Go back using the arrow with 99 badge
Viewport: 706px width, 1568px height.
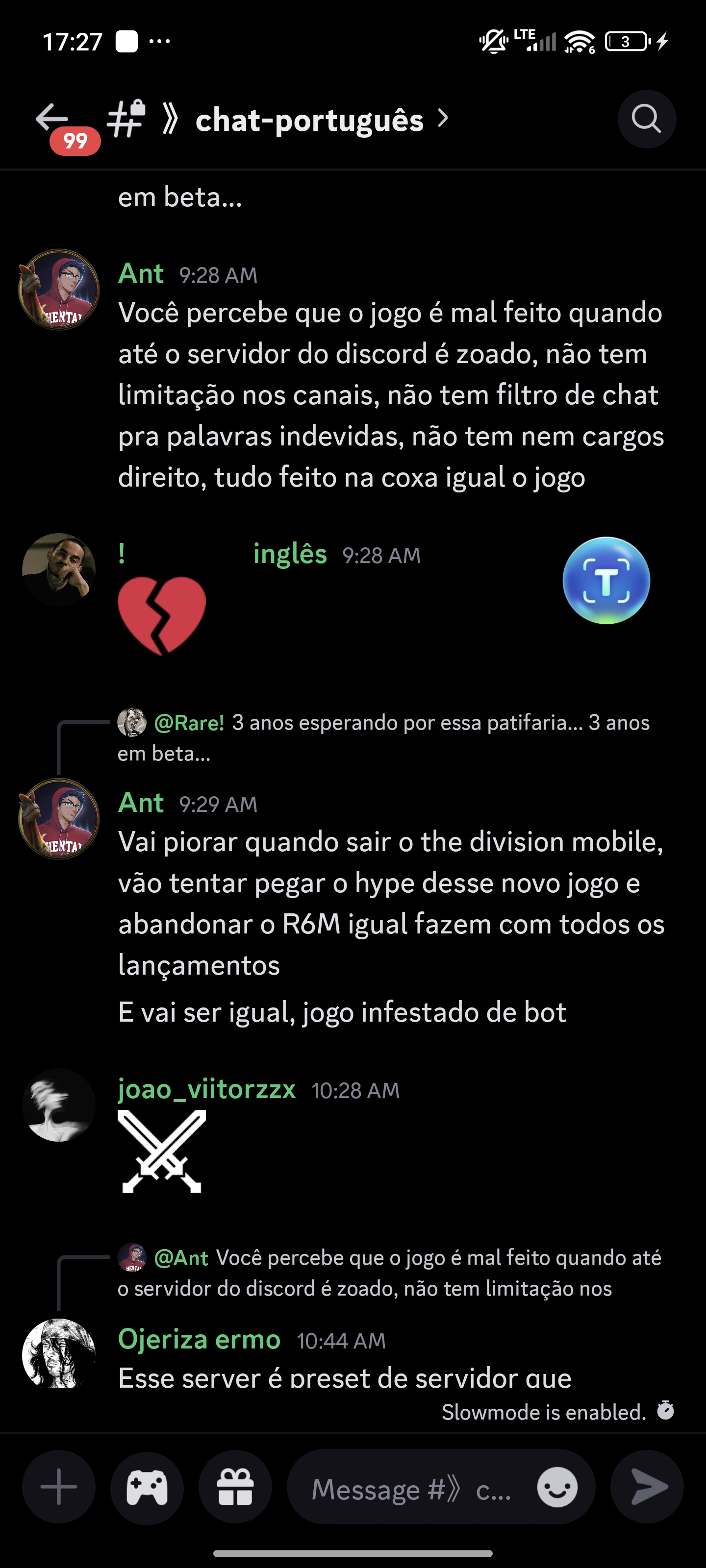53,119
